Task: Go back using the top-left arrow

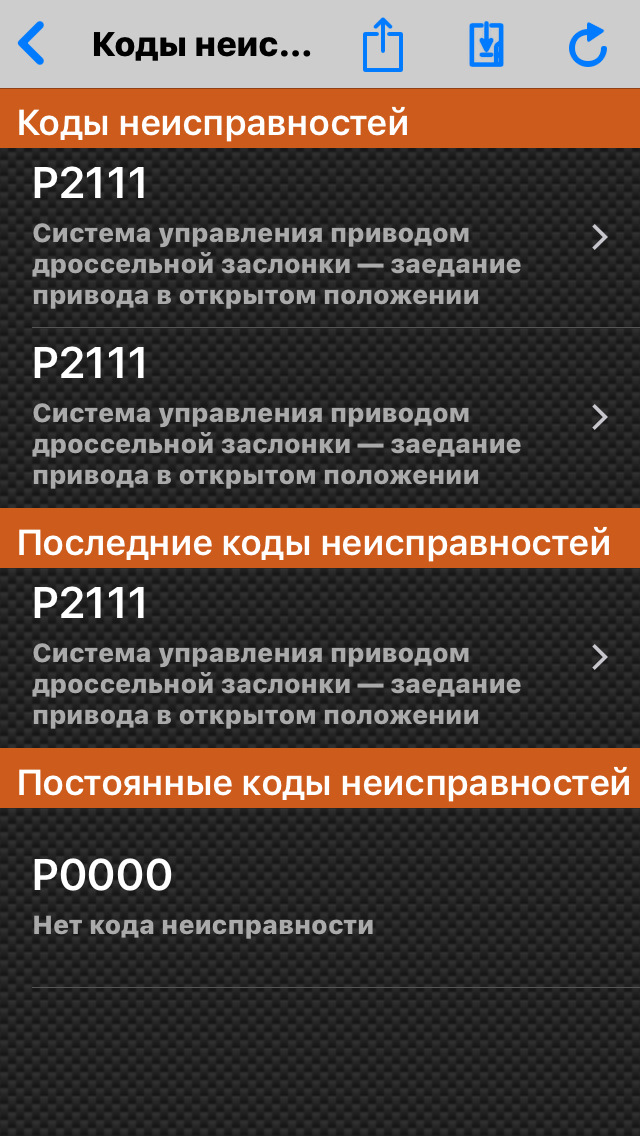Action: click(x=32, y=44)
